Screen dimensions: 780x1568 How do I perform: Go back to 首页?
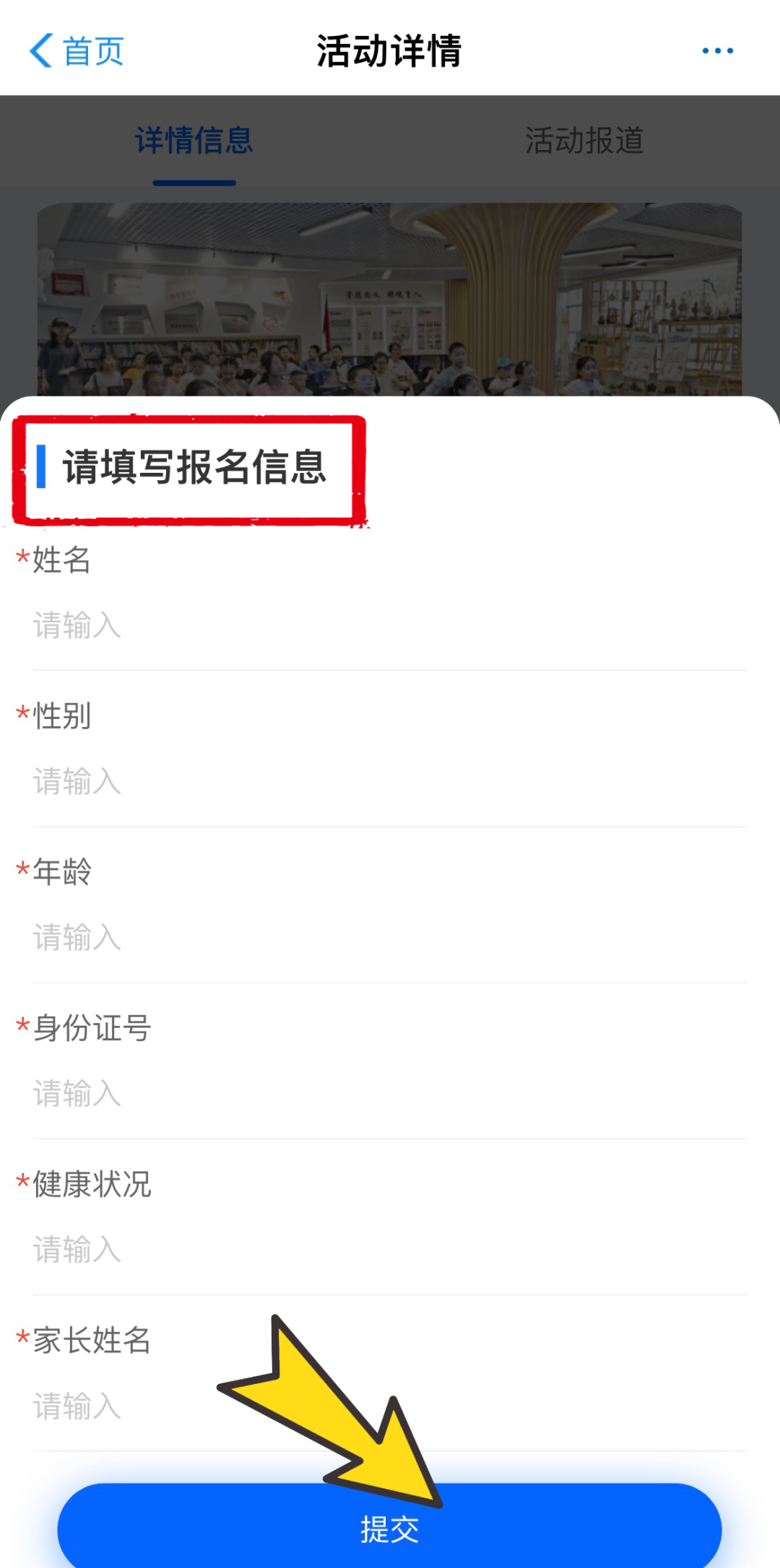click(x=77, y=51)
